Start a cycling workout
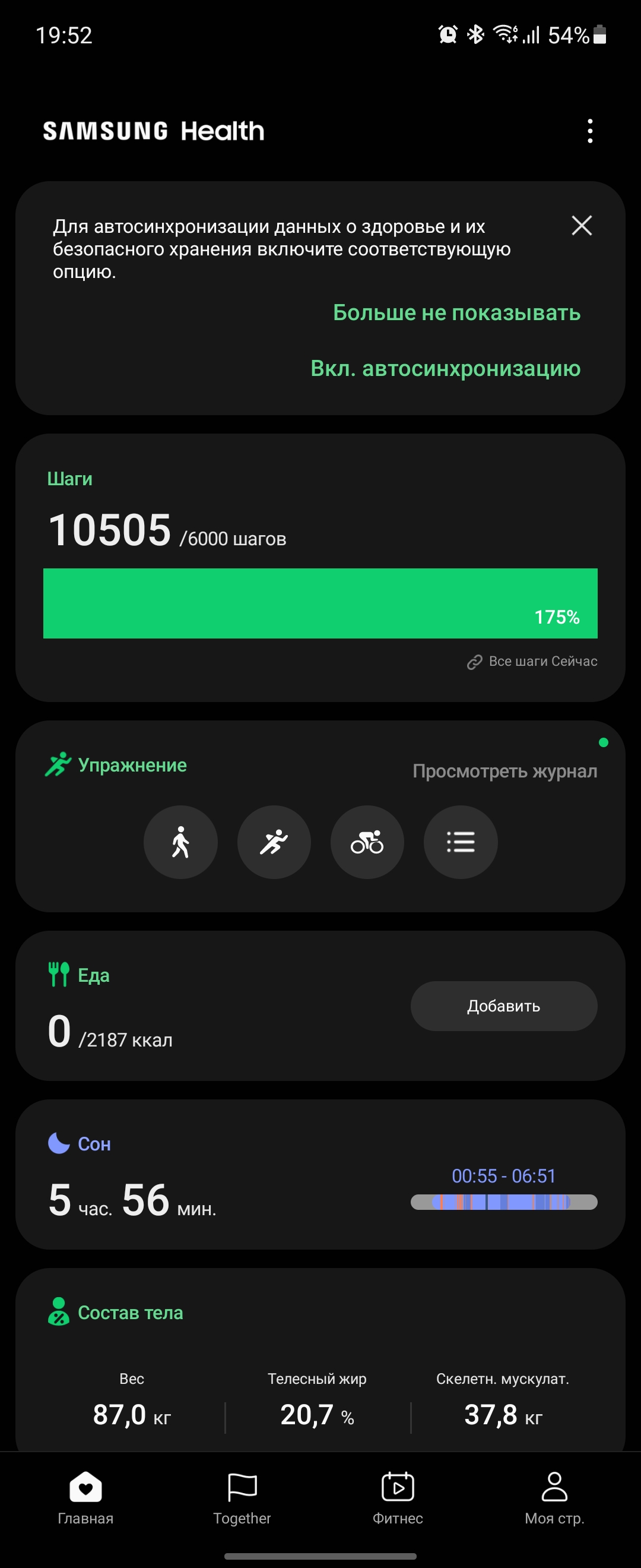 tap(367, 842)
